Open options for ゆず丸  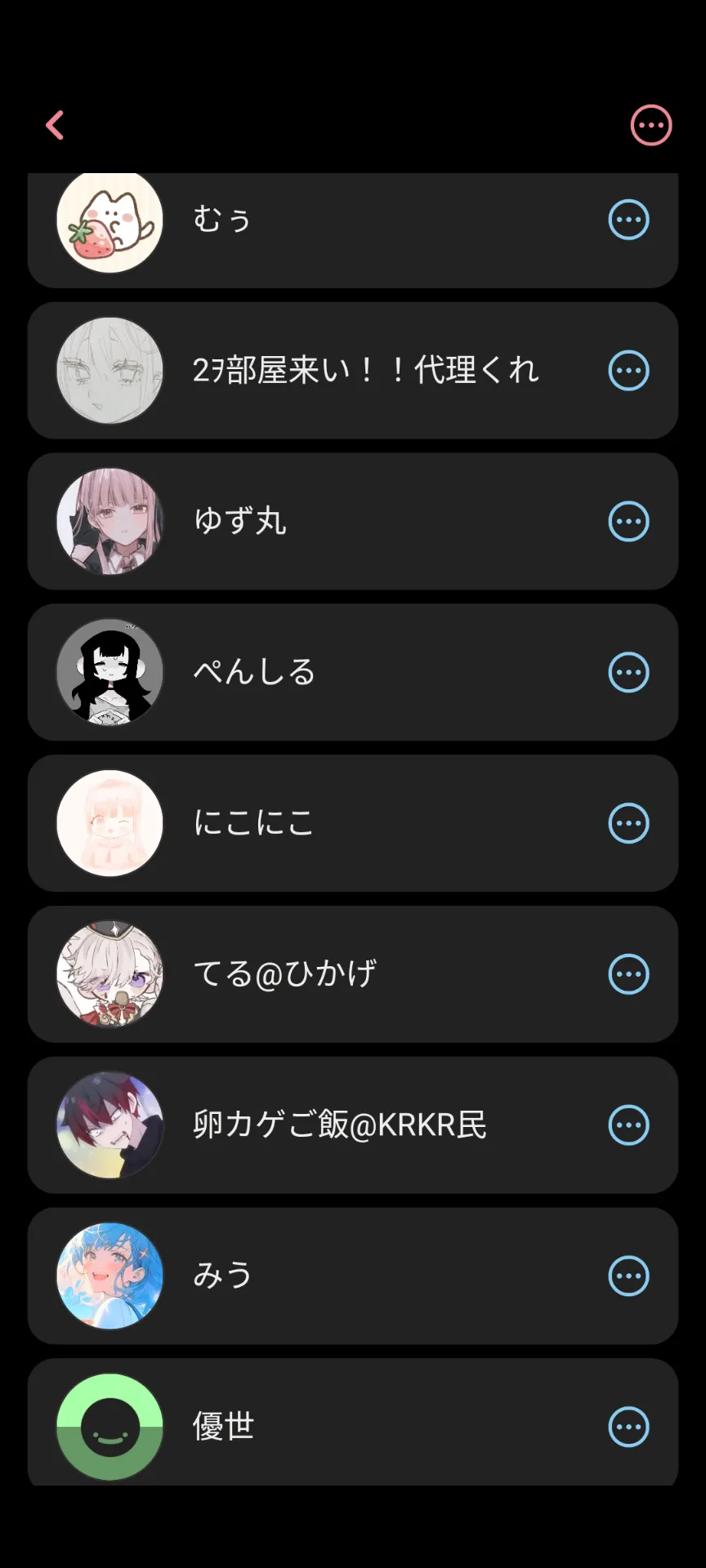pyautogui.click(x=629, y=521)
